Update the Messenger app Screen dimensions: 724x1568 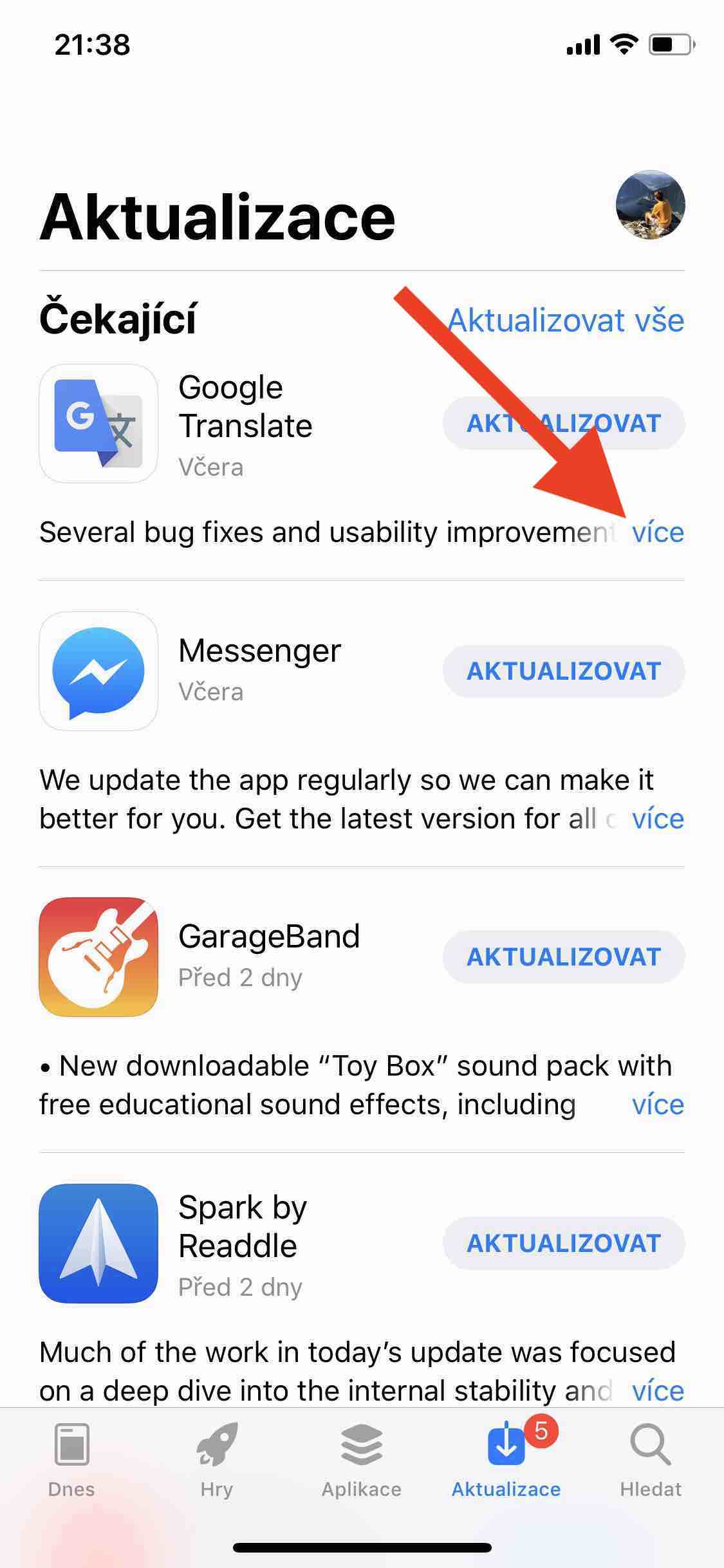(564, 671)
